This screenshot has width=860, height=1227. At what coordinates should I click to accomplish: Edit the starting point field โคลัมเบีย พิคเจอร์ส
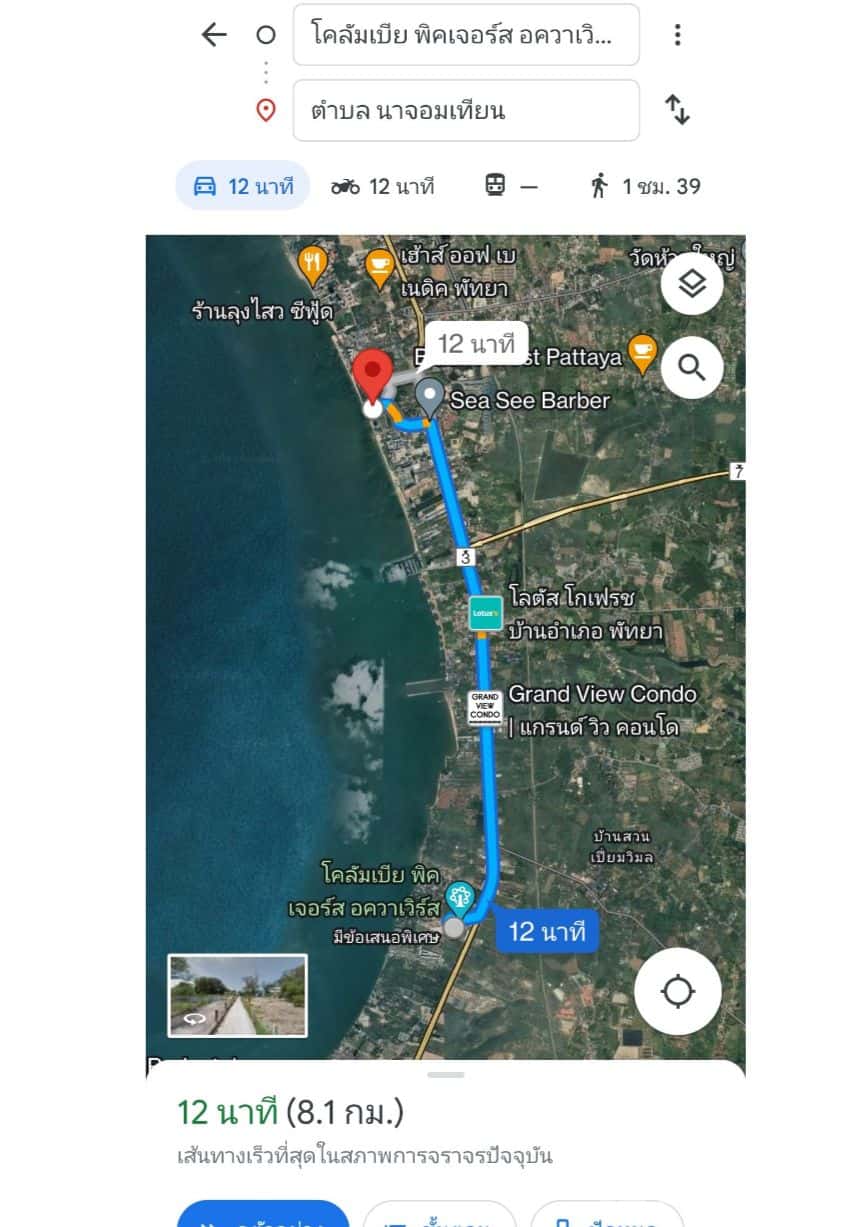click(465, 35)
